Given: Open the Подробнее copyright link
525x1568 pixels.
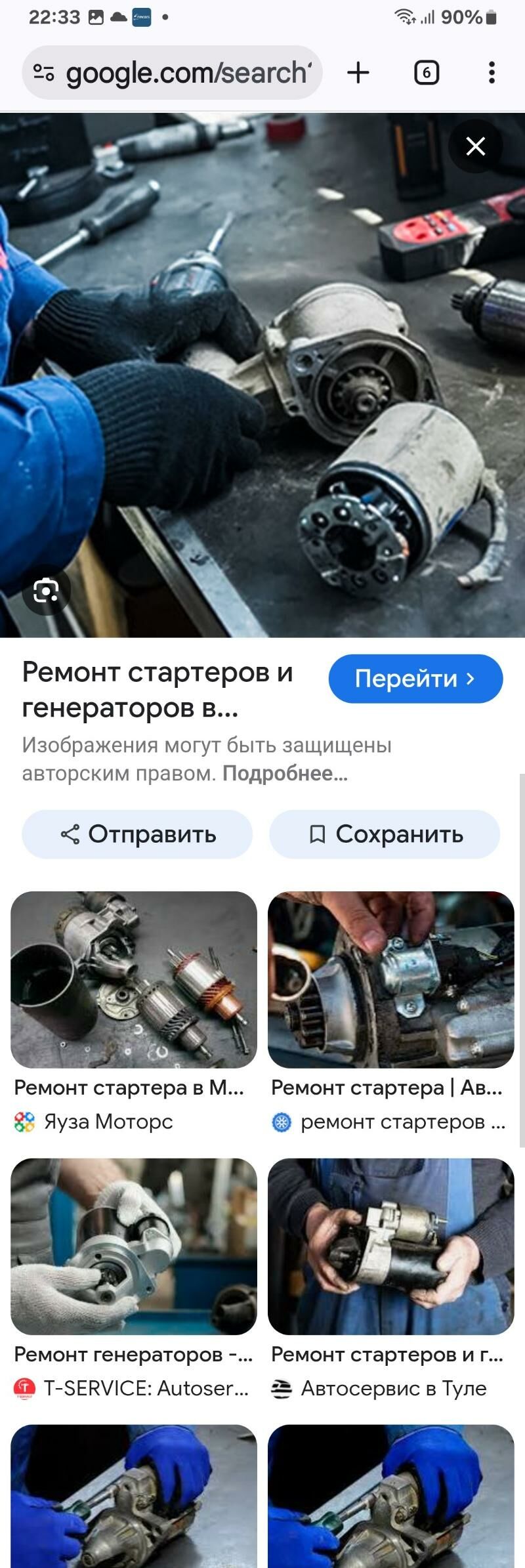Looking at the screenshot, I should [x=285, y=773].
